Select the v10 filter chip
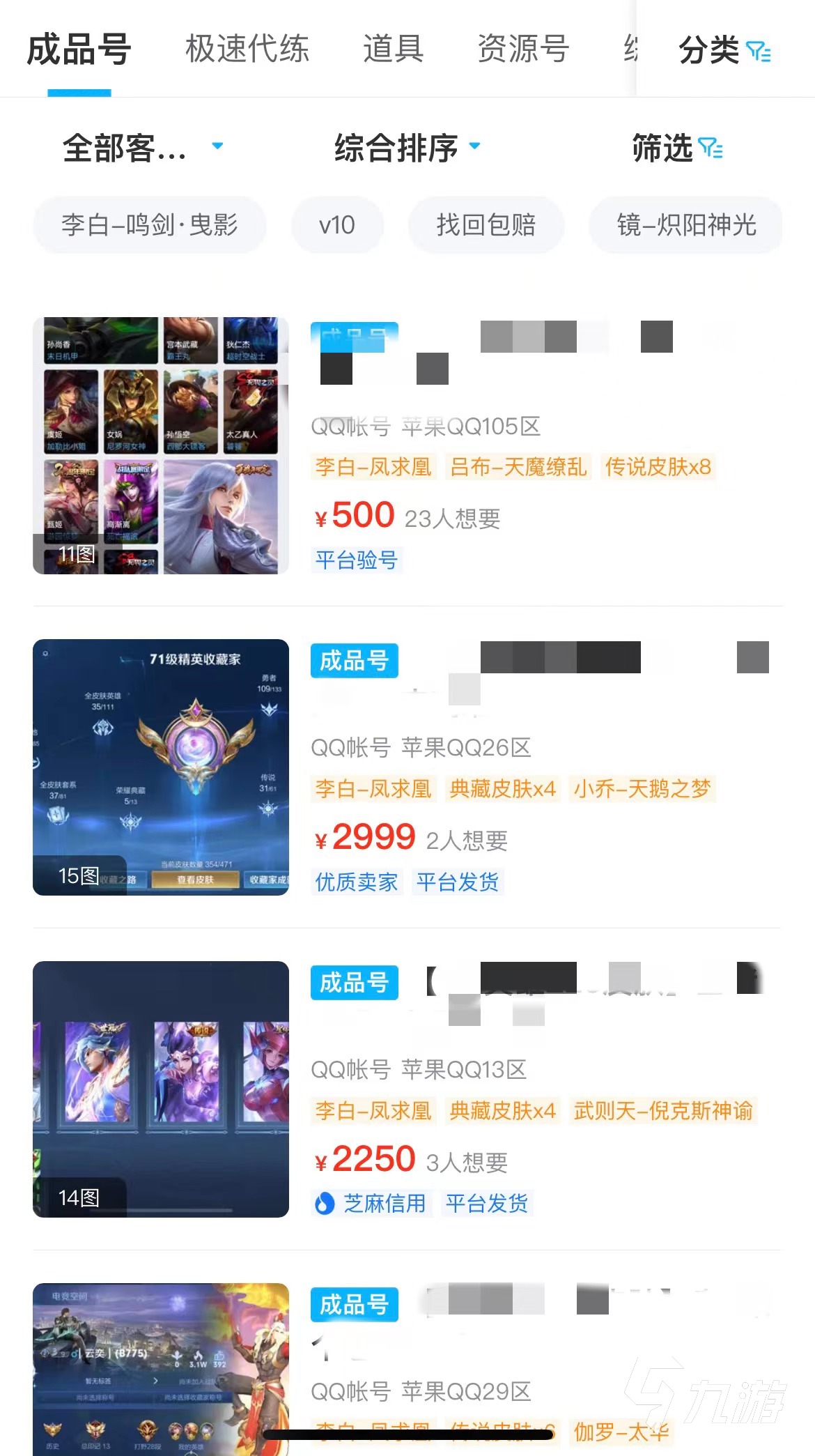Viewport: 815px width, 1456px height. coord(337,225)
